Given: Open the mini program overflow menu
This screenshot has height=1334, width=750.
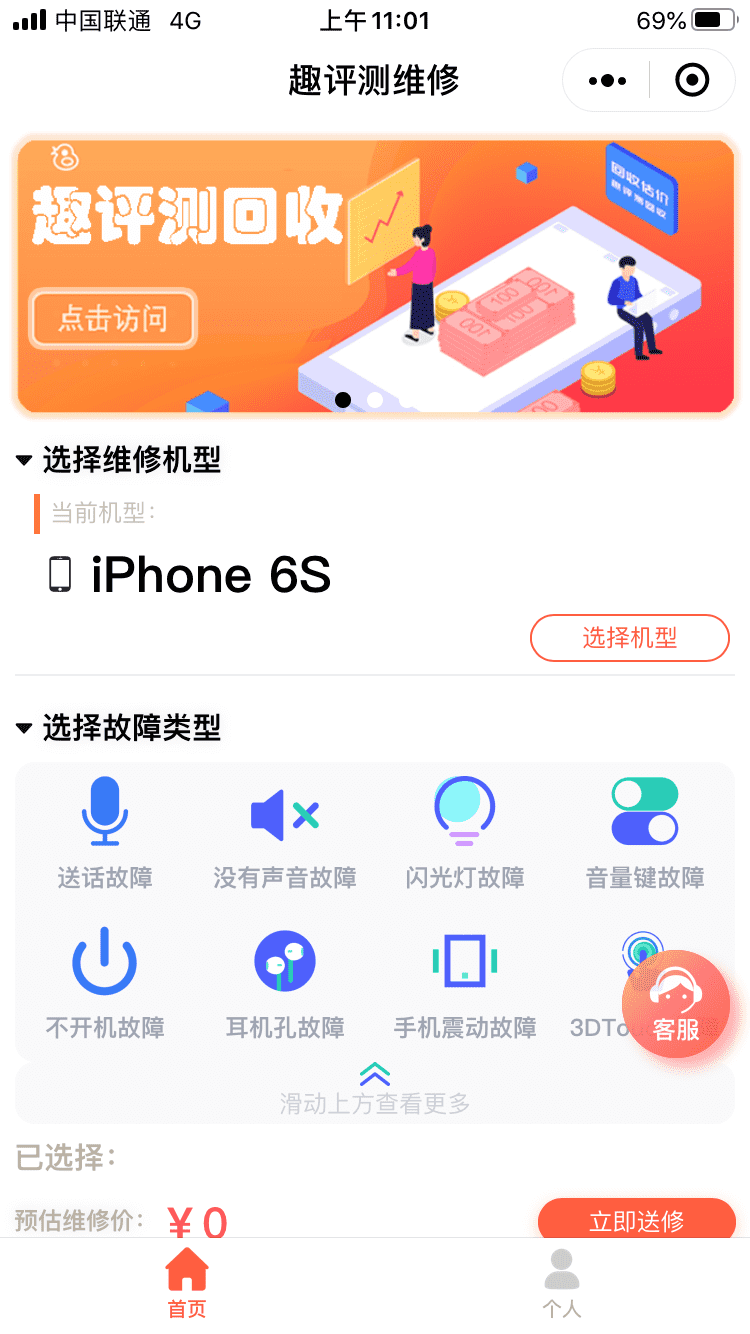Looking at the screenshot, I should [607, 80].
